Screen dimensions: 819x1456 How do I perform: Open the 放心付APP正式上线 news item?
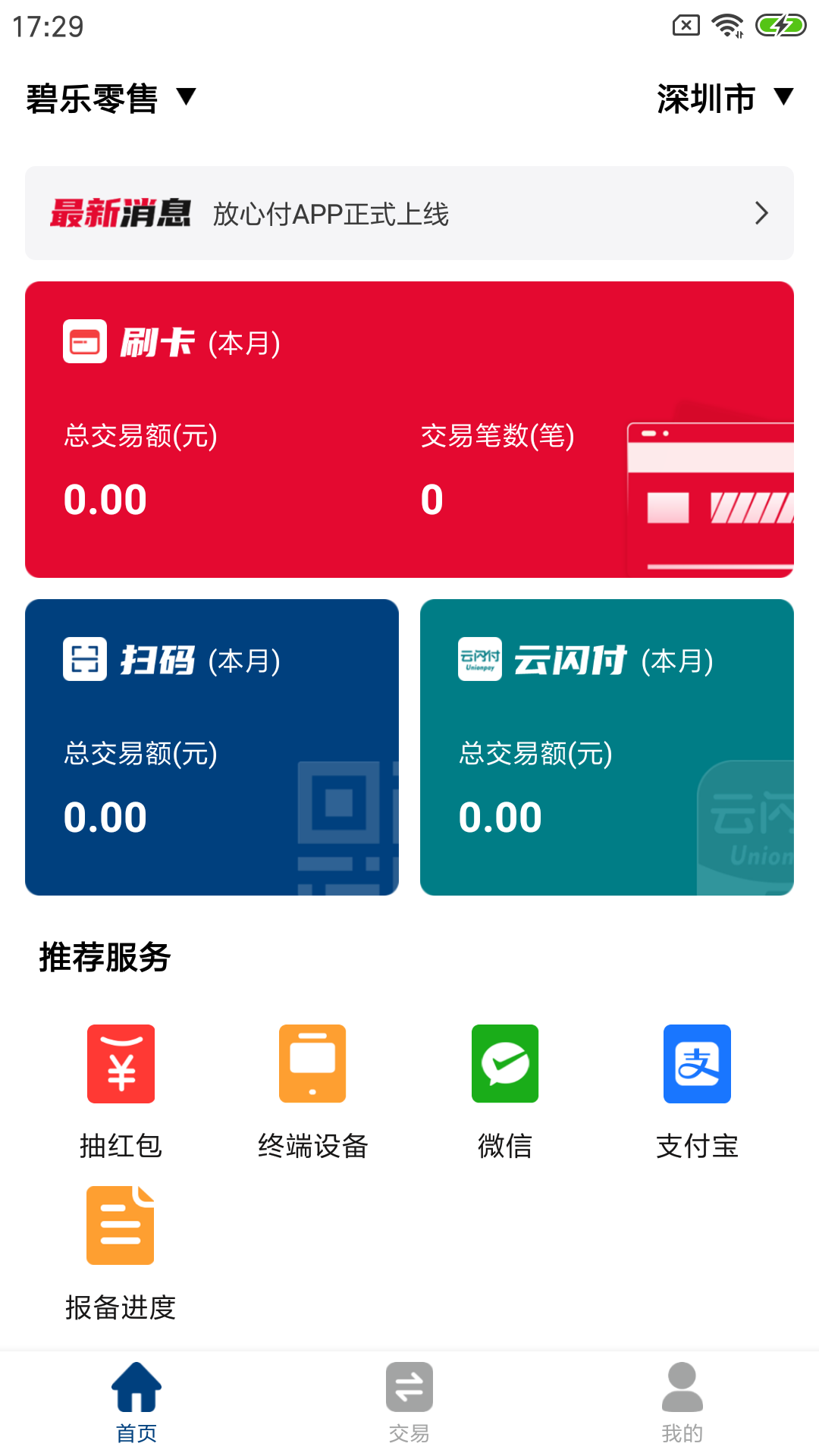pos(331,214)
